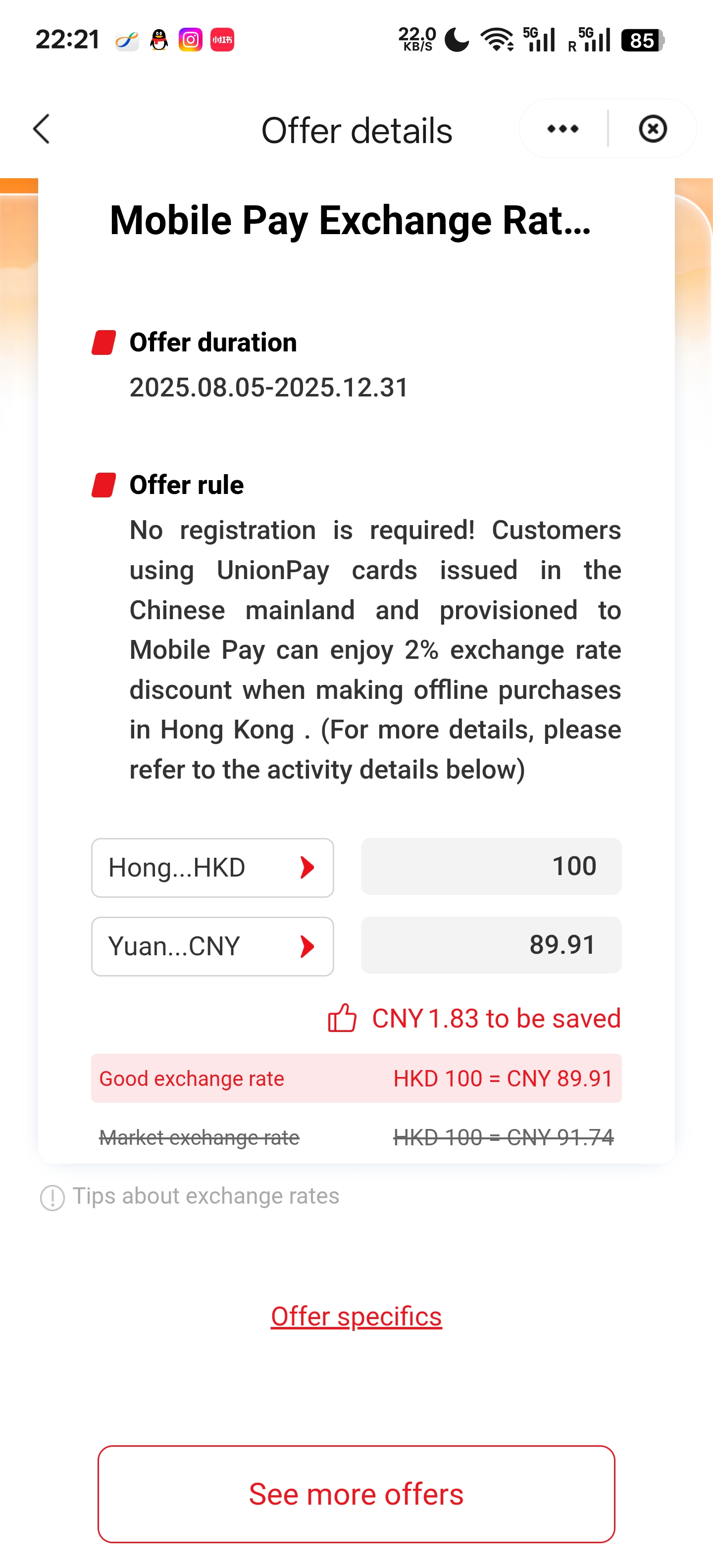Tap the back arrow icon
This screenshot has height=1568, width=713.
(x=40, y=129)
